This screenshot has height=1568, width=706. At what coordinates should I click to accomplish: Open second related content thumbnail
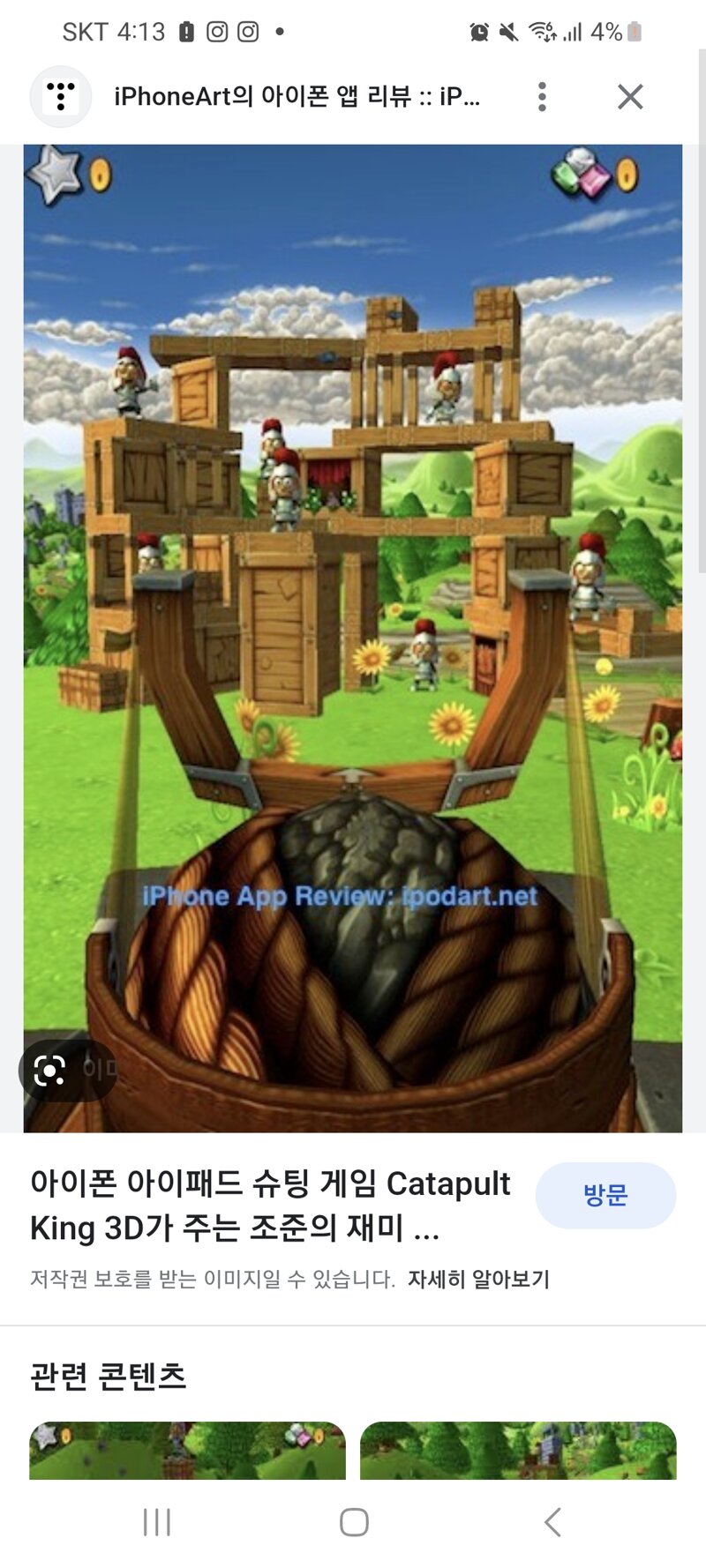(518, 1451)
